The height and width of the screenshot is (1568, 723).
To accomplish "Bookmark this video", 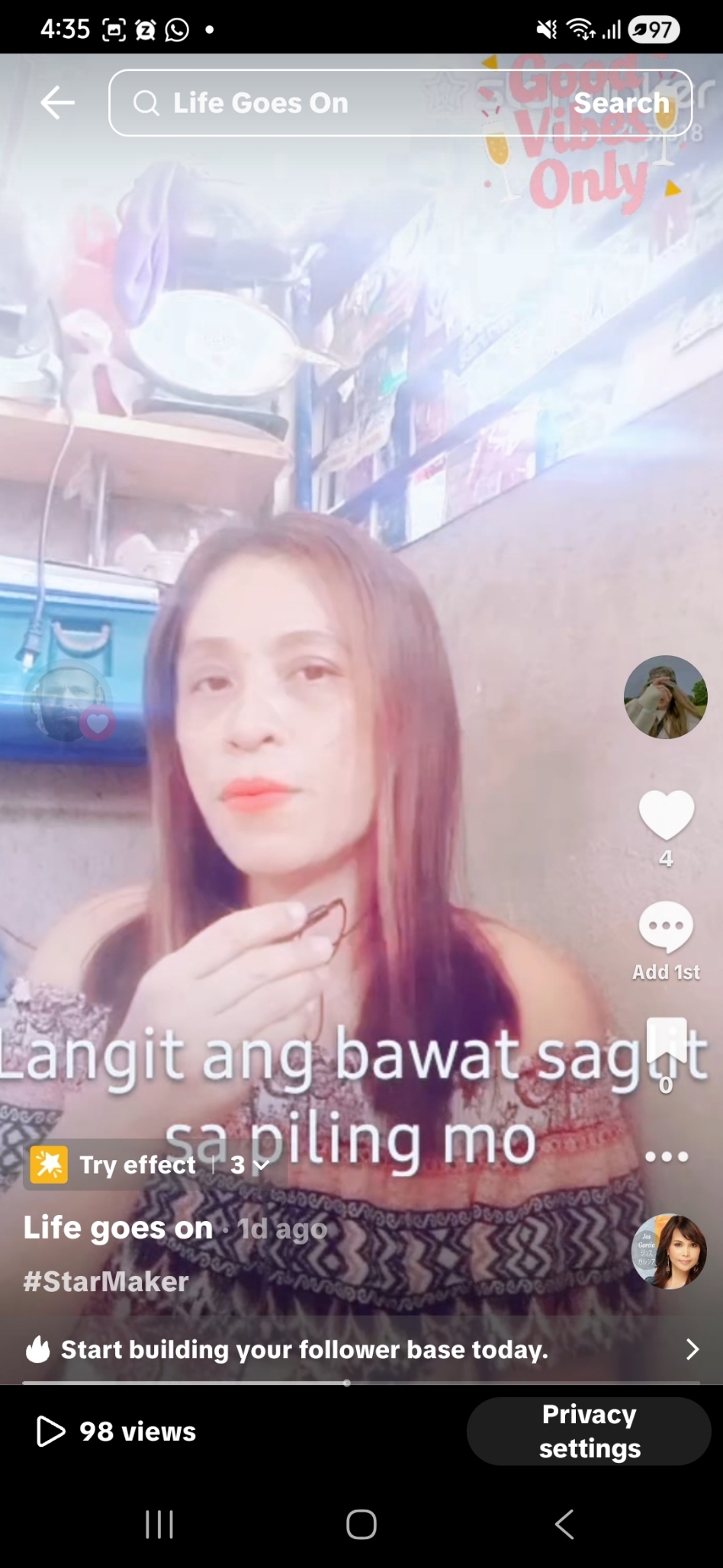I will pos(667,1043).
